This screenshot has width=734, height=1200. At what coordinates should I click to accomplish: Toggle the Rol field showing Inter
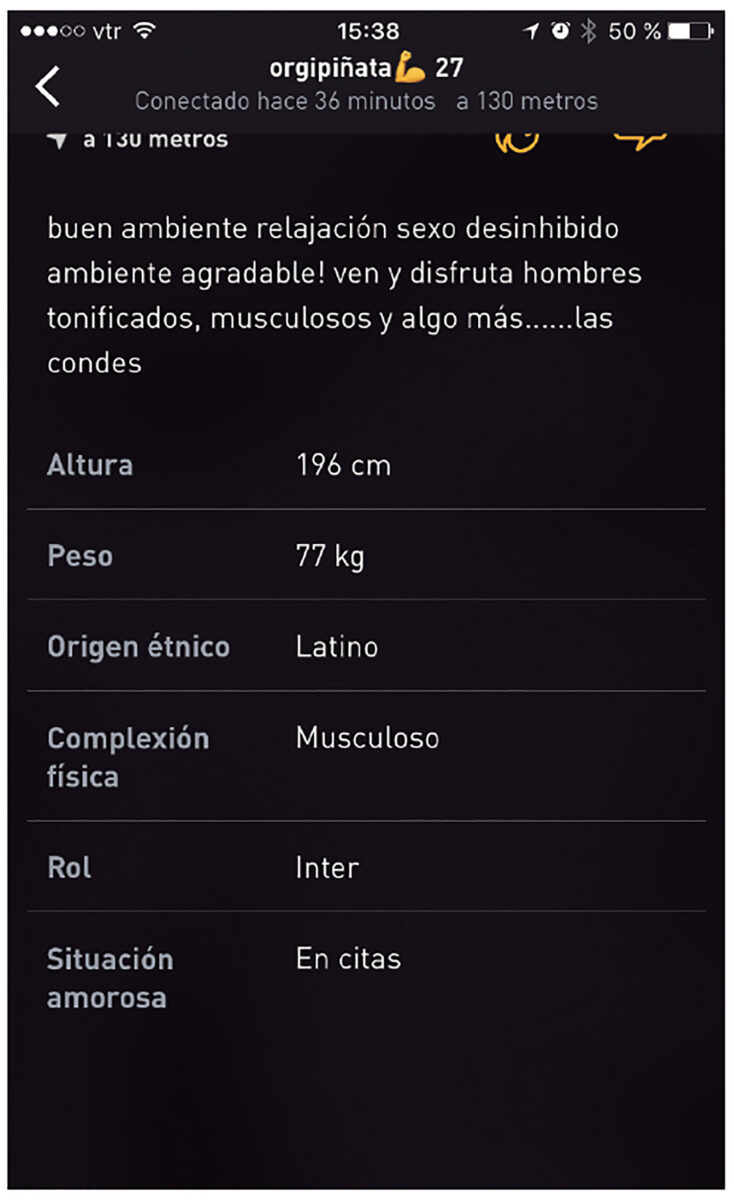coord(367,868)
